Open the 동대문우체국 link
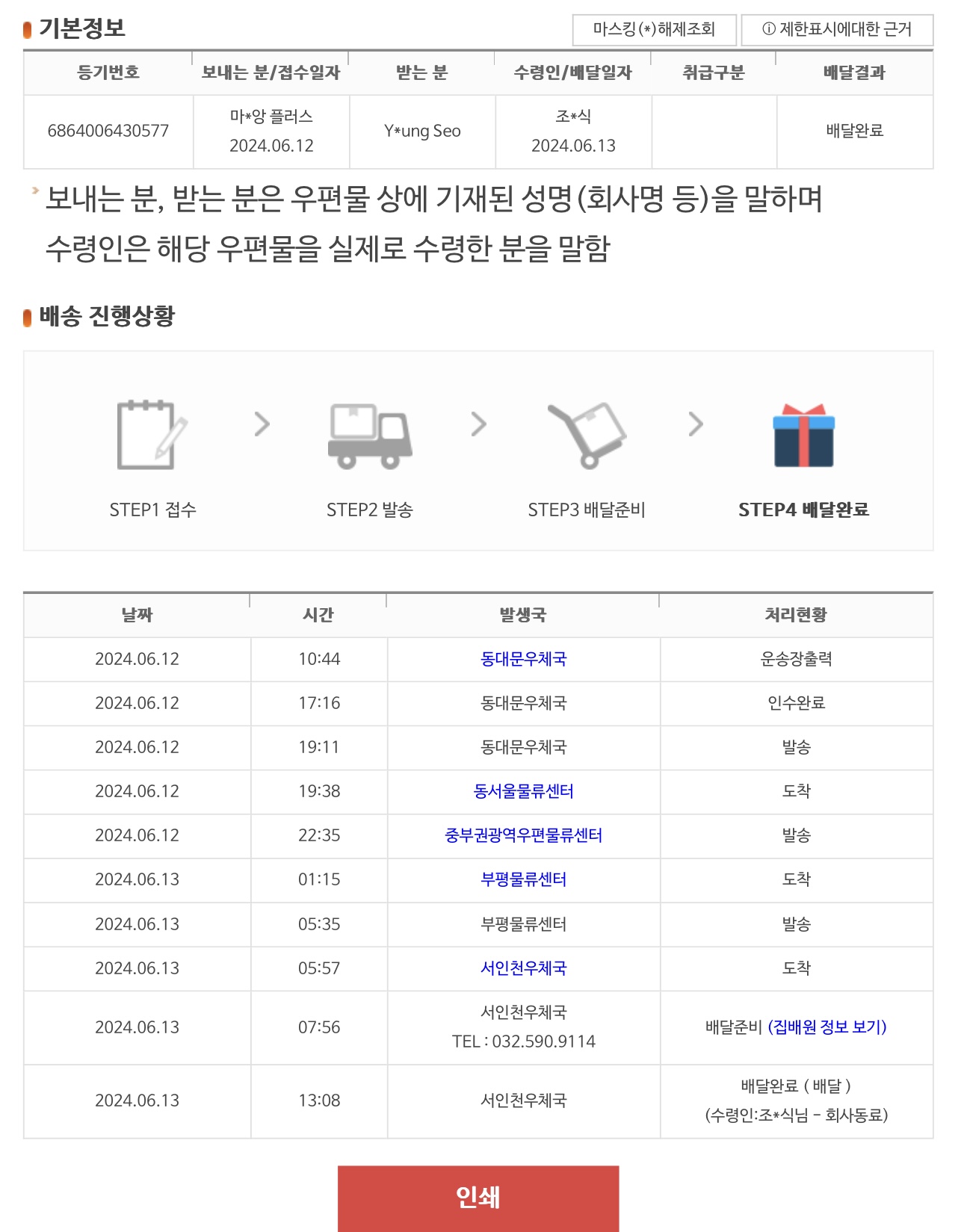The image size is (964, 1232). point(523,659)
